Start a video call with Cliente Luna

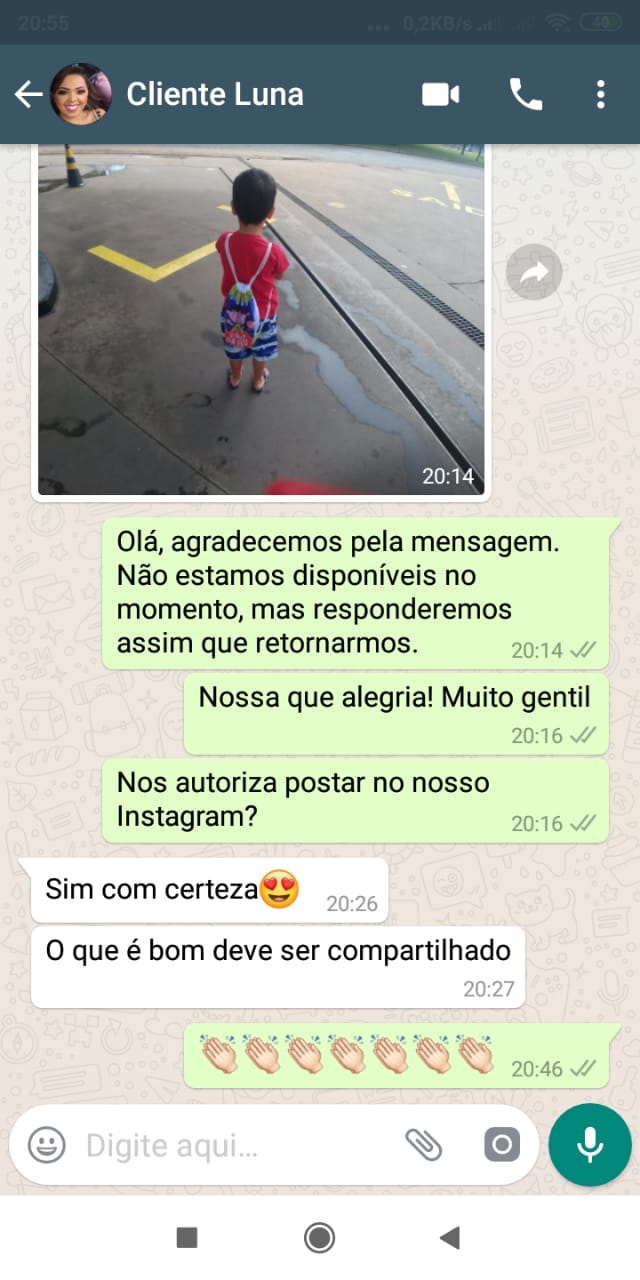[441, 95]
